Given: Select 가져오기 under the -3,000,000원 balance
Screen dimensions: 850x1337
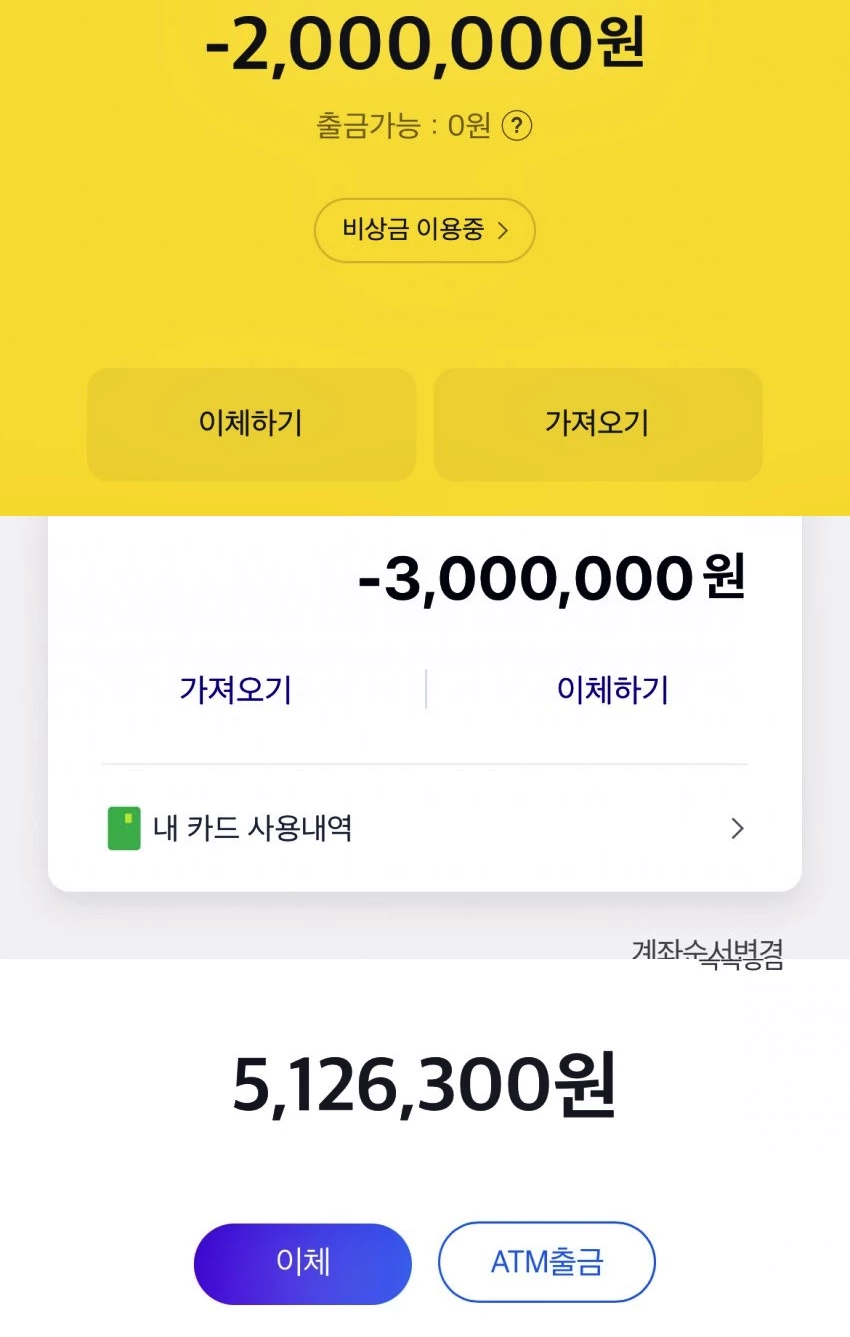Looking at the screenshot, I should click(235, 689).
